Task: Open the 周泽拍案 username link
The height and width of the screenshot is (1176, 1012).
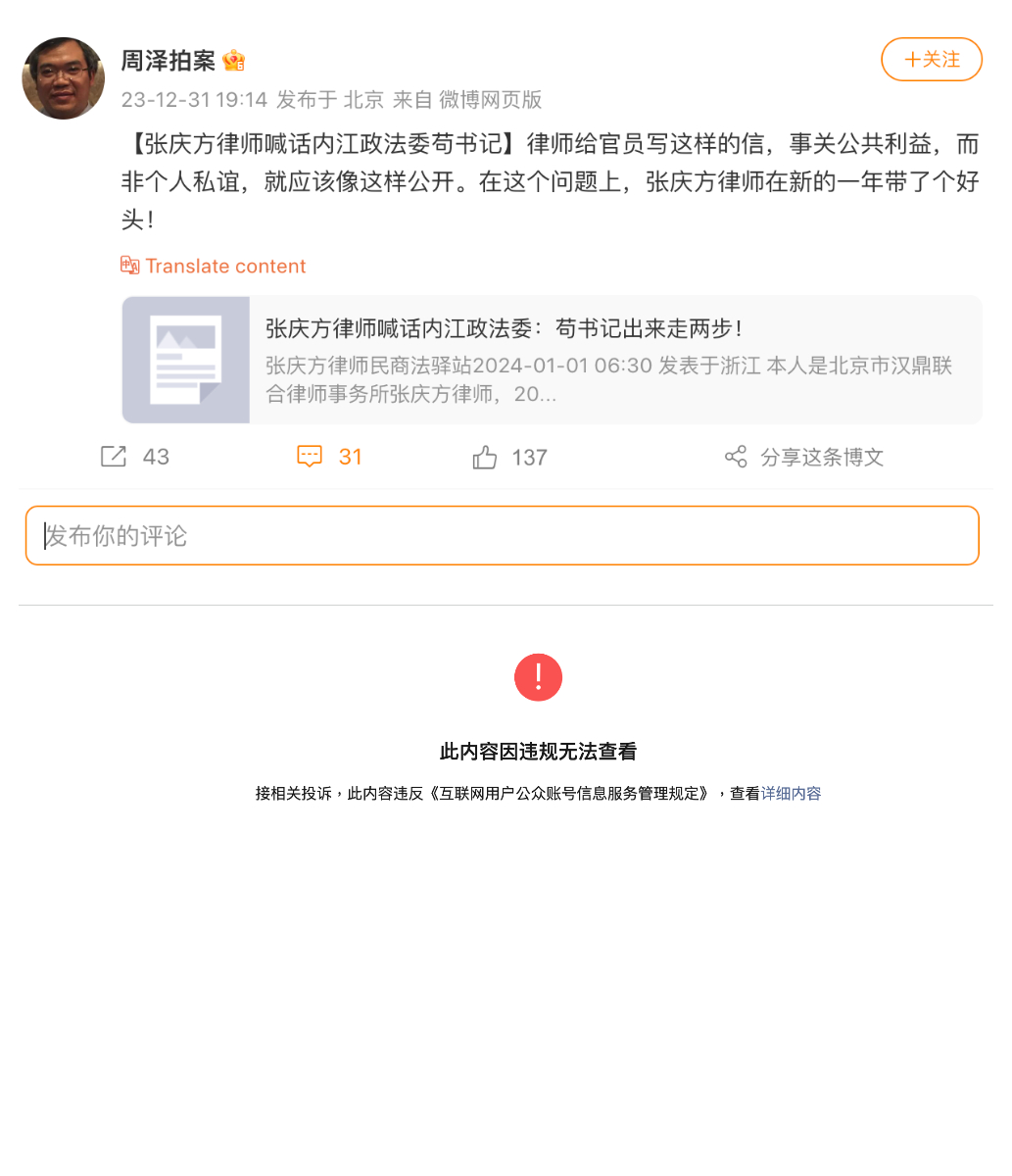Action: coord(168,61)
